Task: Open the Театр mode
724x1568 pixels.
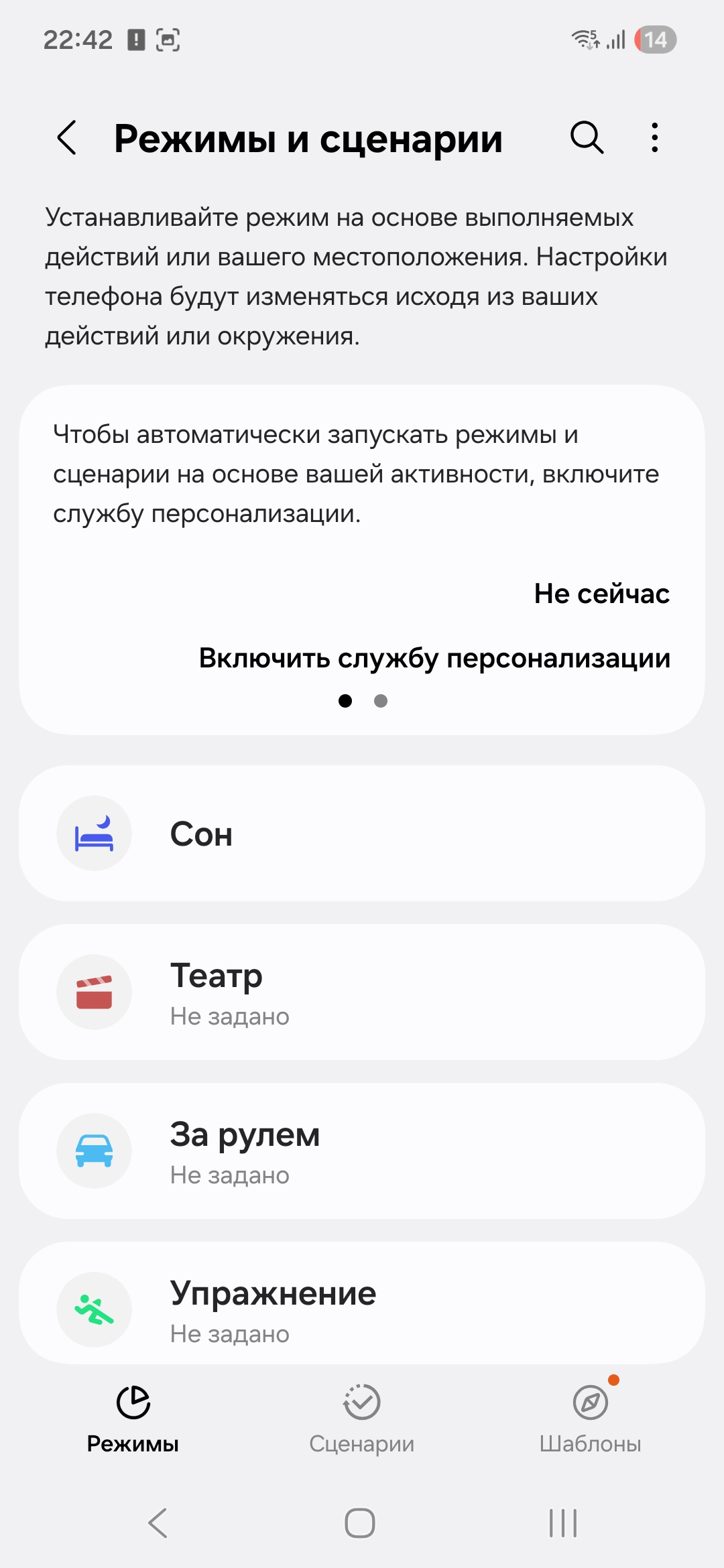Action: (362, 992)
